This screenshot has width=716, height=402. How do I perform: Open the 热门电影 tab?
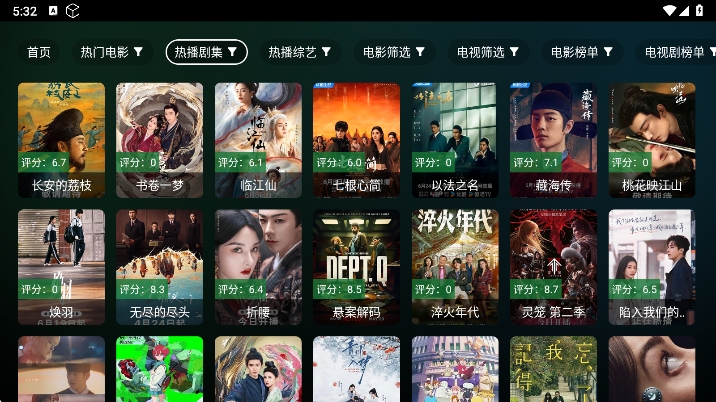coord(111,52)
